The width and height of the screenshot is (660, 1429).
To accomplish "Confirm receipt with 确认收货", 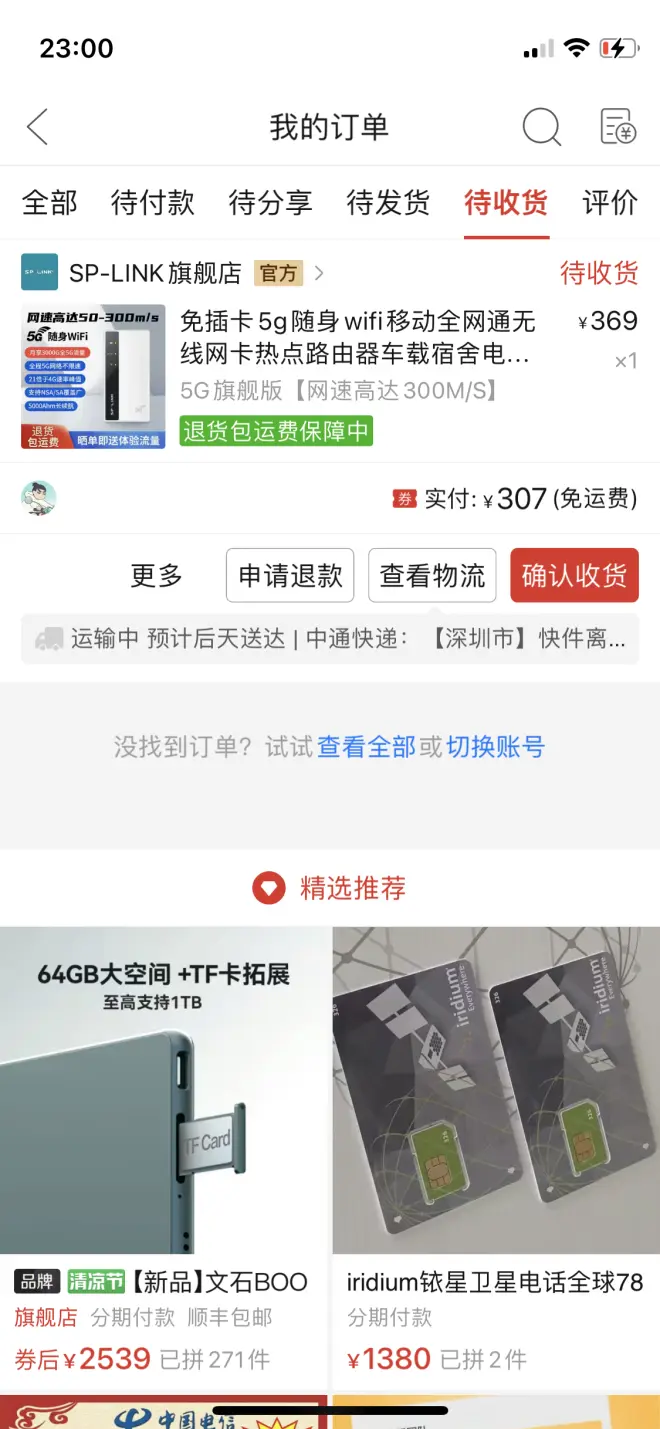I will (x=574, y=575).
